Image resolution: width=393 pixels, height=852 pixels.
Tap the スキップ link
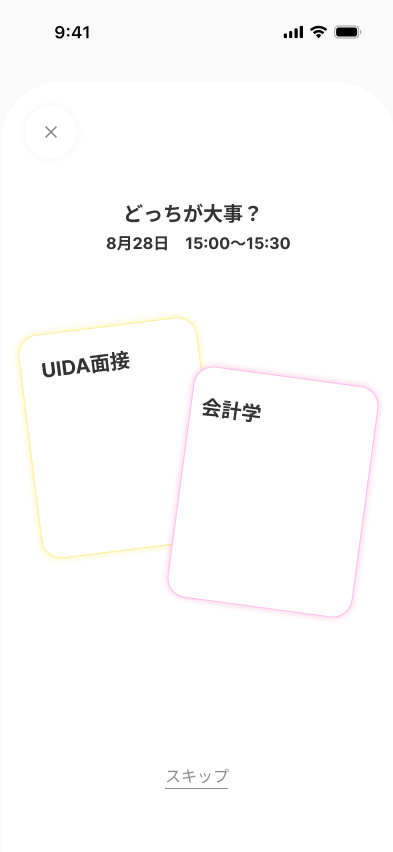point(197,776)
